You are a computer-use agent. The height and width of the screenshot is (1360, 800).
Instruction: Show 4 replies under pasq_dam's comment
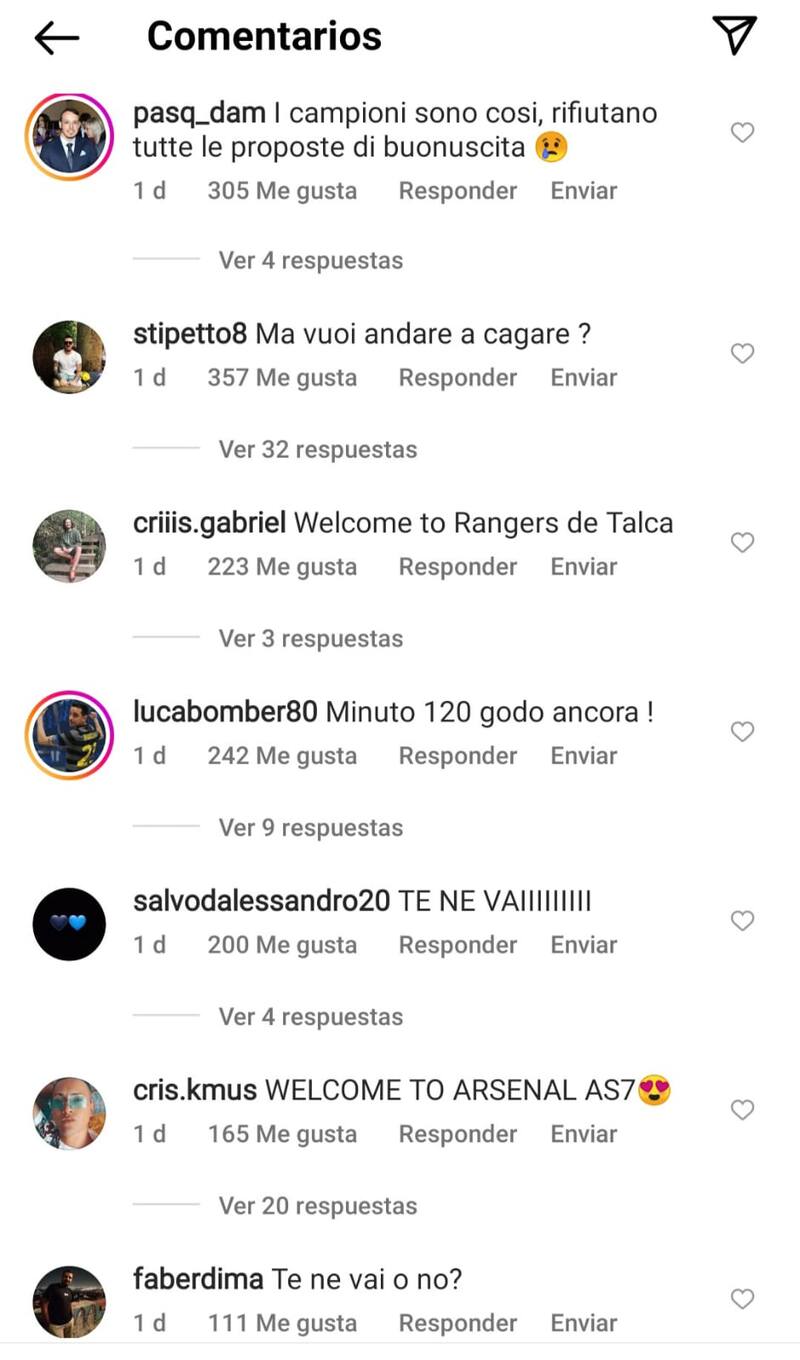coord(310,261)
